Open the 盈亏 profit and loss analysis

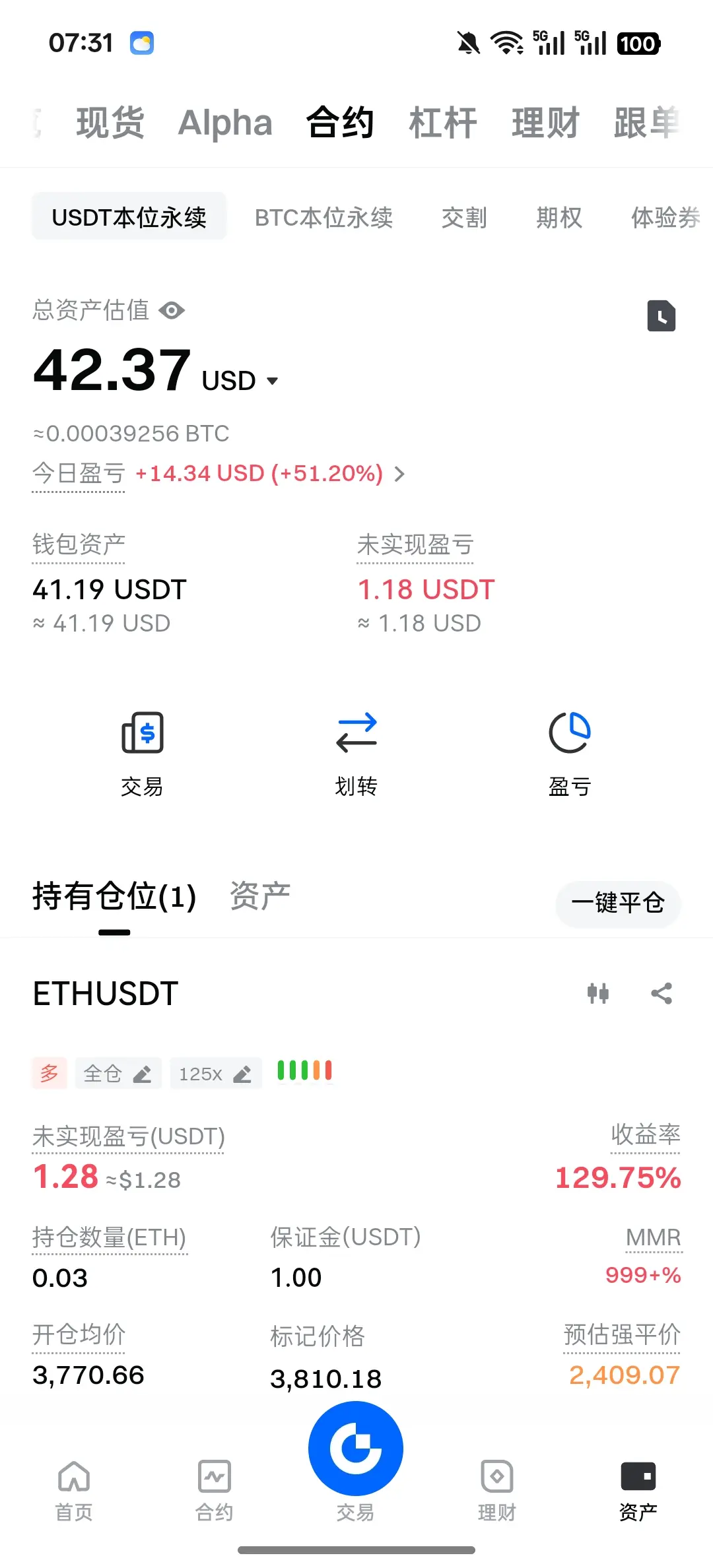point(569,754)
